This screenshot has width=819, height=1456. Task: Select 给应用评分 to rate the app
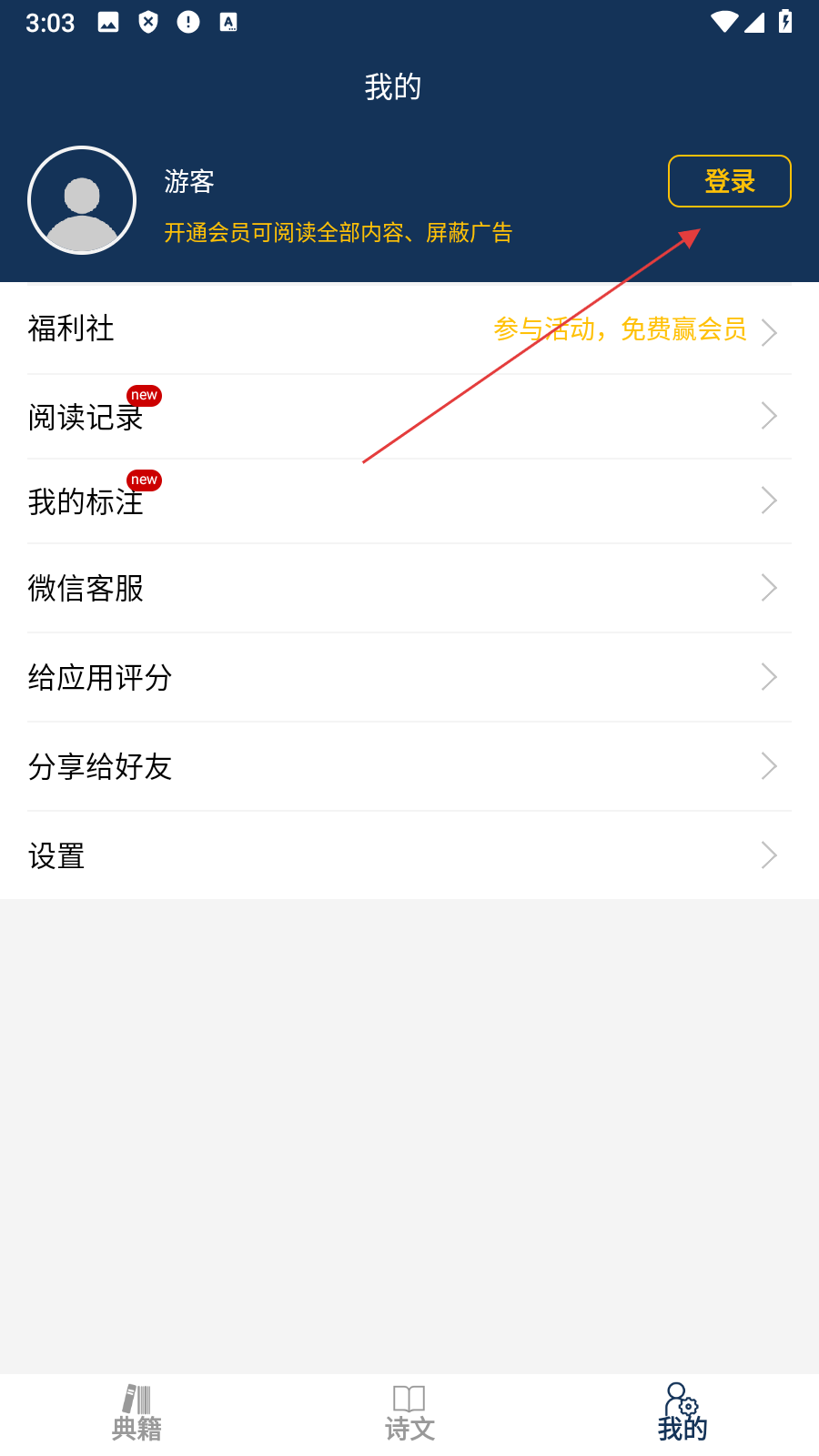pyautogui.click(x=409, y=678)
